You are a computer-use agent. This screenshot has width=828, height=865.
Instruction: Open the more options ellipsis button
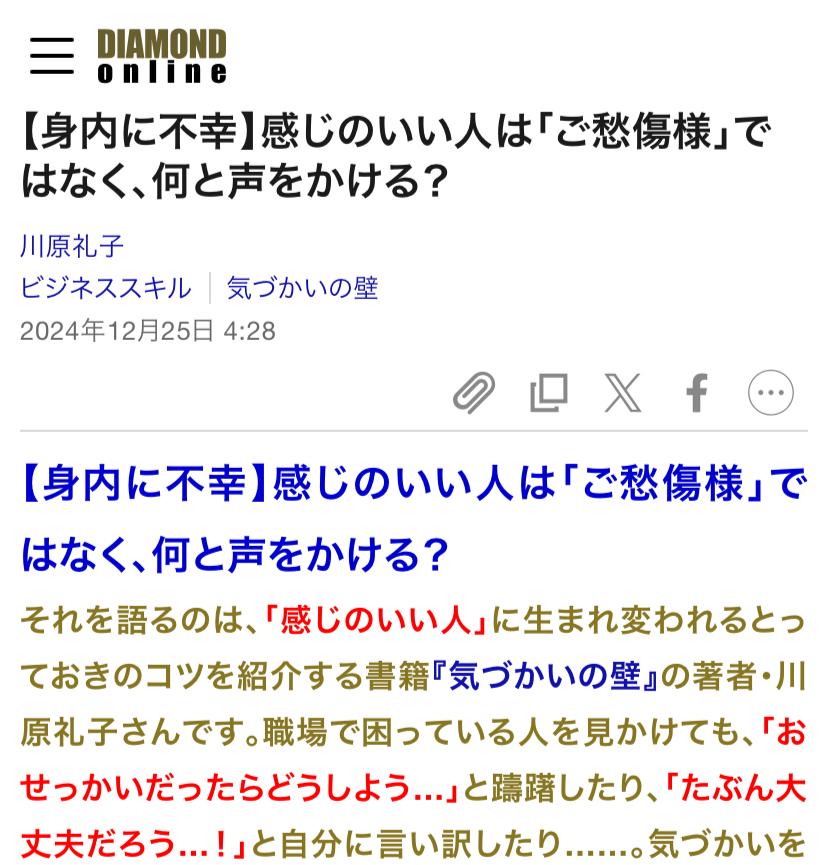(x=771, y=392)
